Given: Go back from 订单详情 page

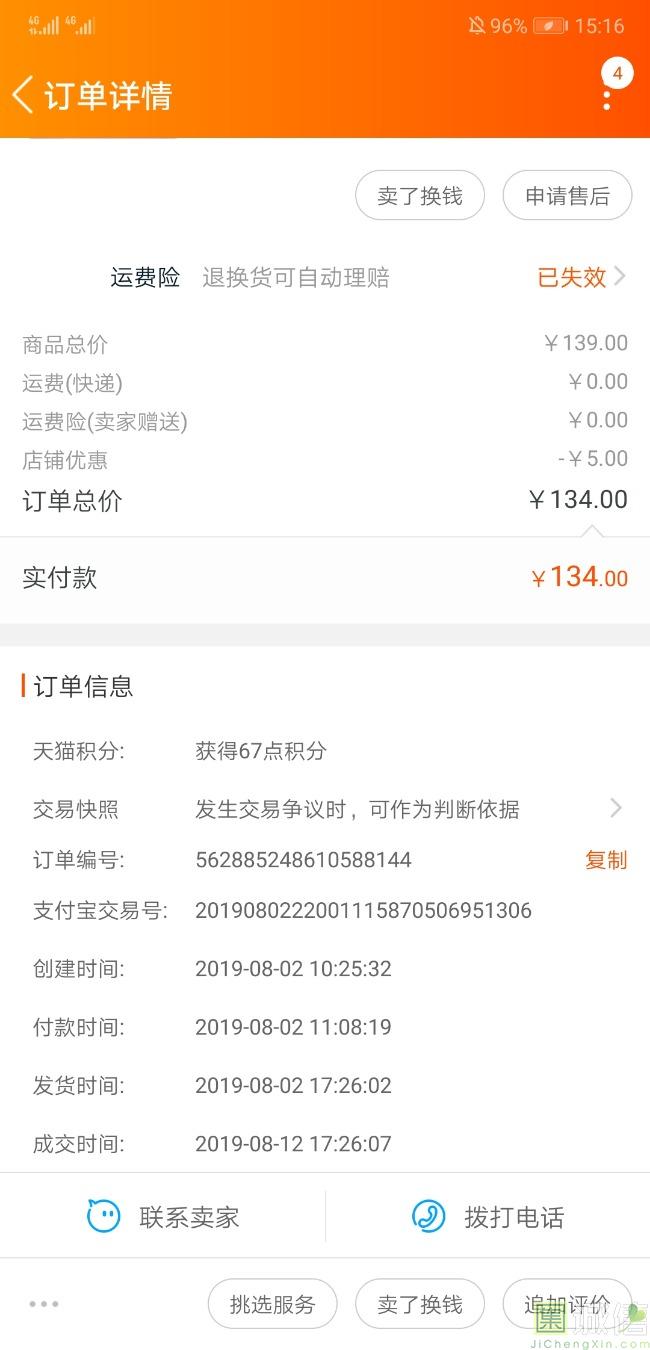Looking at the screenshot, I should click(x=22, y=96).
